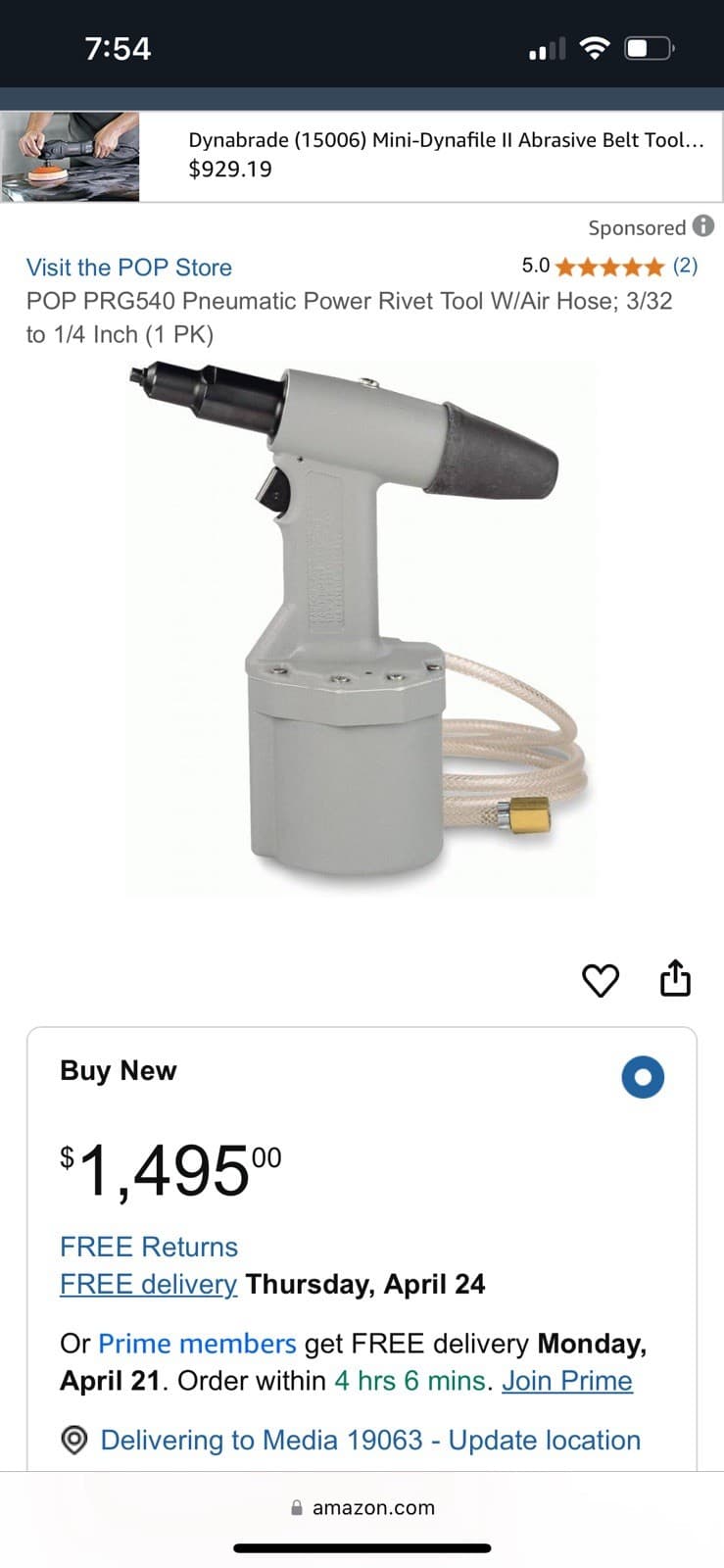Open FREE Returns details
The height and width of the screenshot is (1568, 724).
tap(148, 1246)
